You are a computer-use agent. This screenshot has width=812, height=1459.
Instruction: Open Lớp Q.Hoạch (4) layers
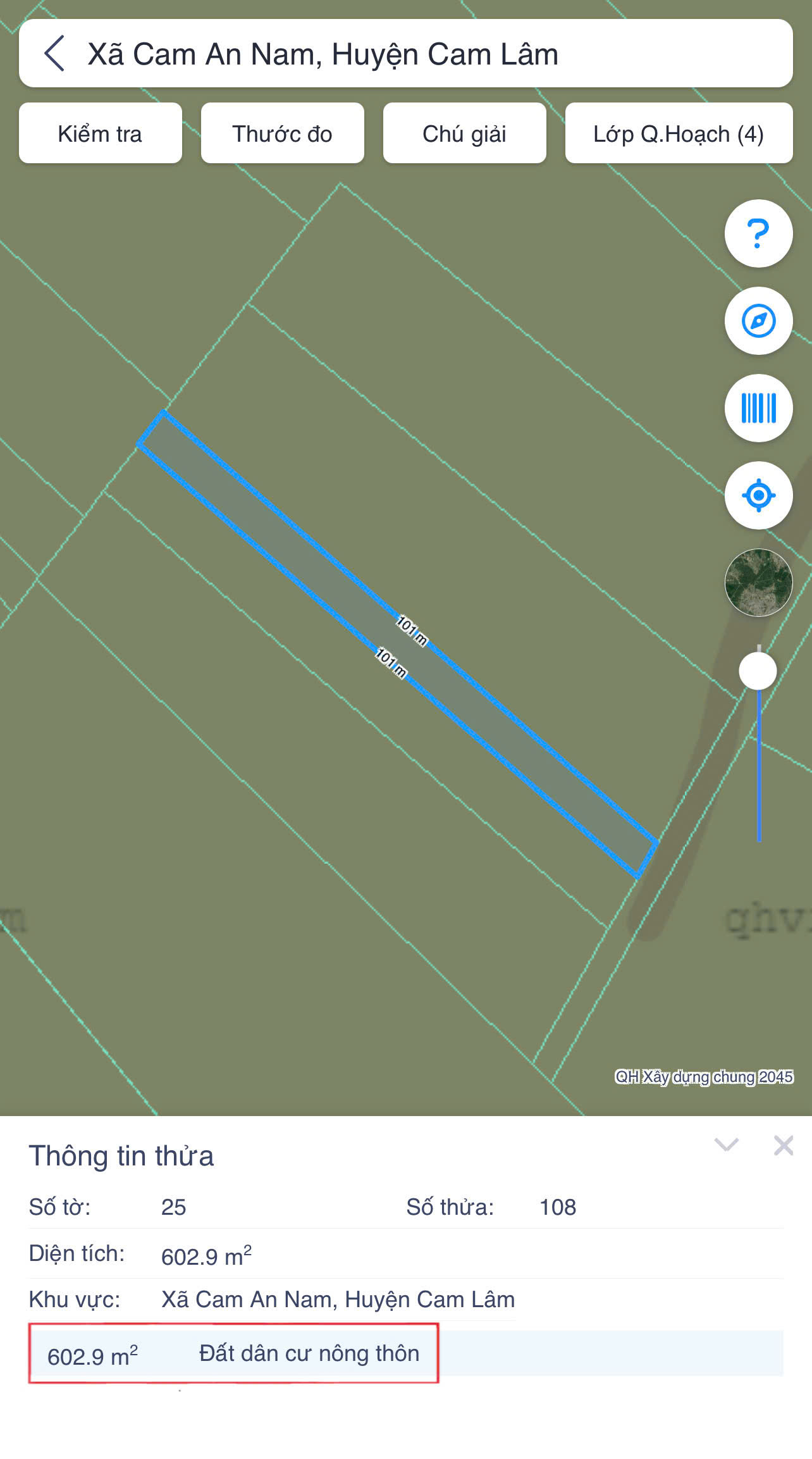[x=679, y=133]
